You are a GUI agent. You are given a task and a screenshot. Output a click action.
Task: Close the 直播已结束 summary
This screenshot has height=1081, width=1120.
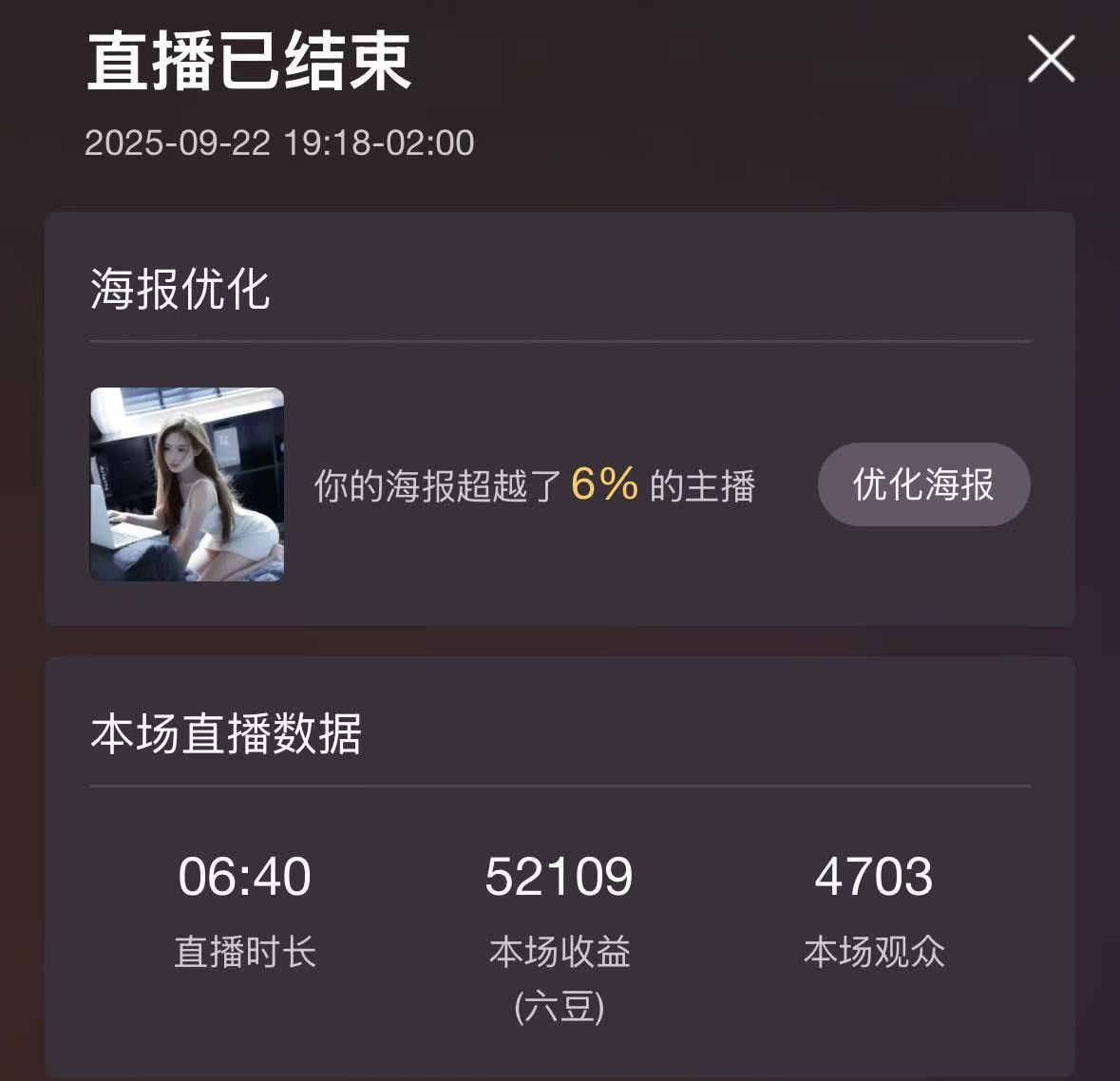(1051, 59)
